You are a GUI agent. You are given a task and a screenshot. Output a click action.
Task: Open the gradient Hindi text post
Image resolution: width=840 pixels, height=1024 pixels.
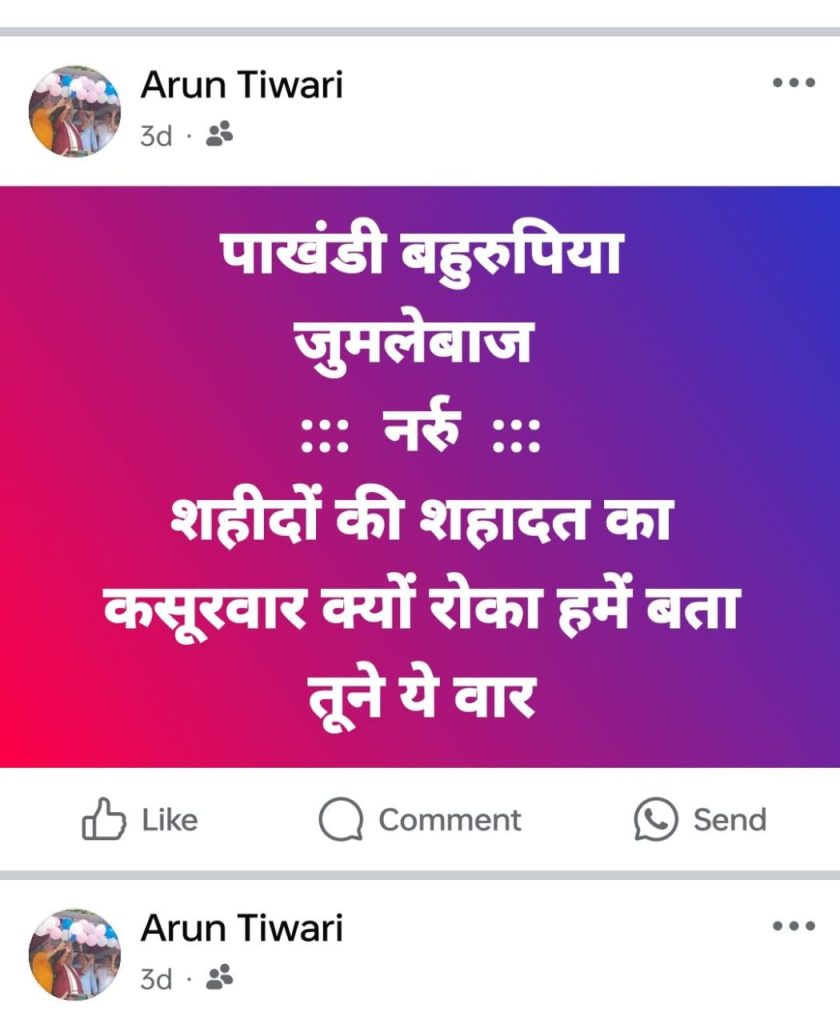tap(420, 477)
